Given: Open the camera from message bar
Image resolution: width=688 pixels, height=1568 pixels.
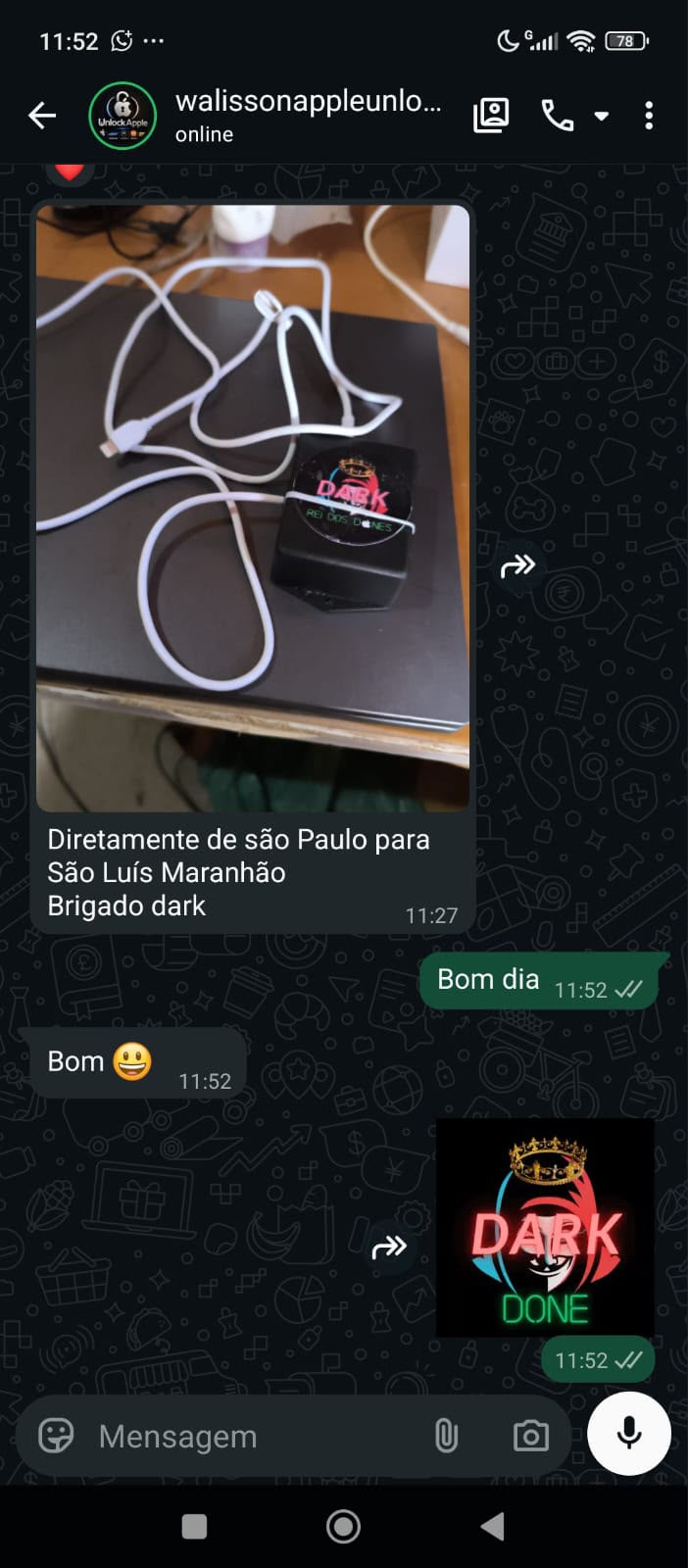Looking at the screenshot, I should click(x=530, y=1436).
